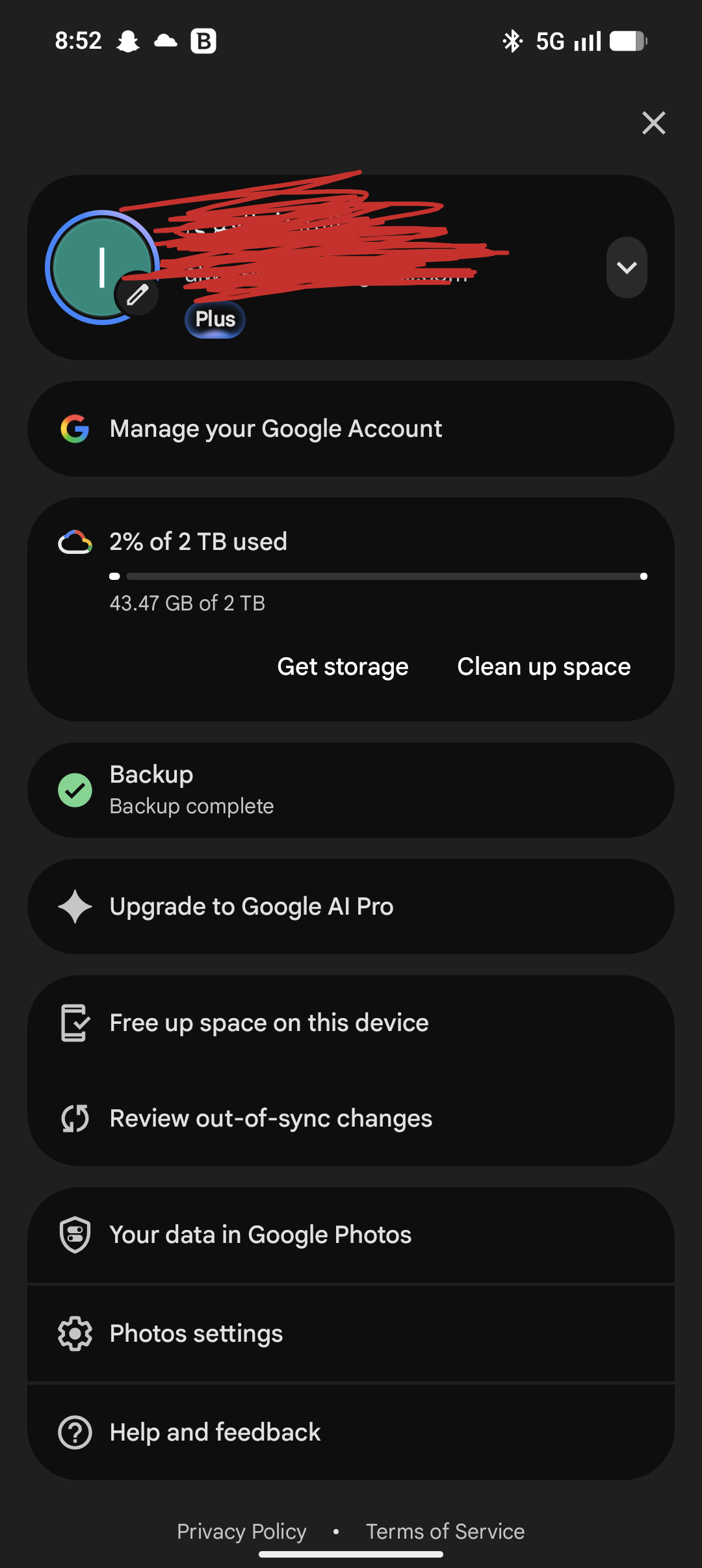
Task: Edit the profile picture
Action: click(x=137, y=295)
